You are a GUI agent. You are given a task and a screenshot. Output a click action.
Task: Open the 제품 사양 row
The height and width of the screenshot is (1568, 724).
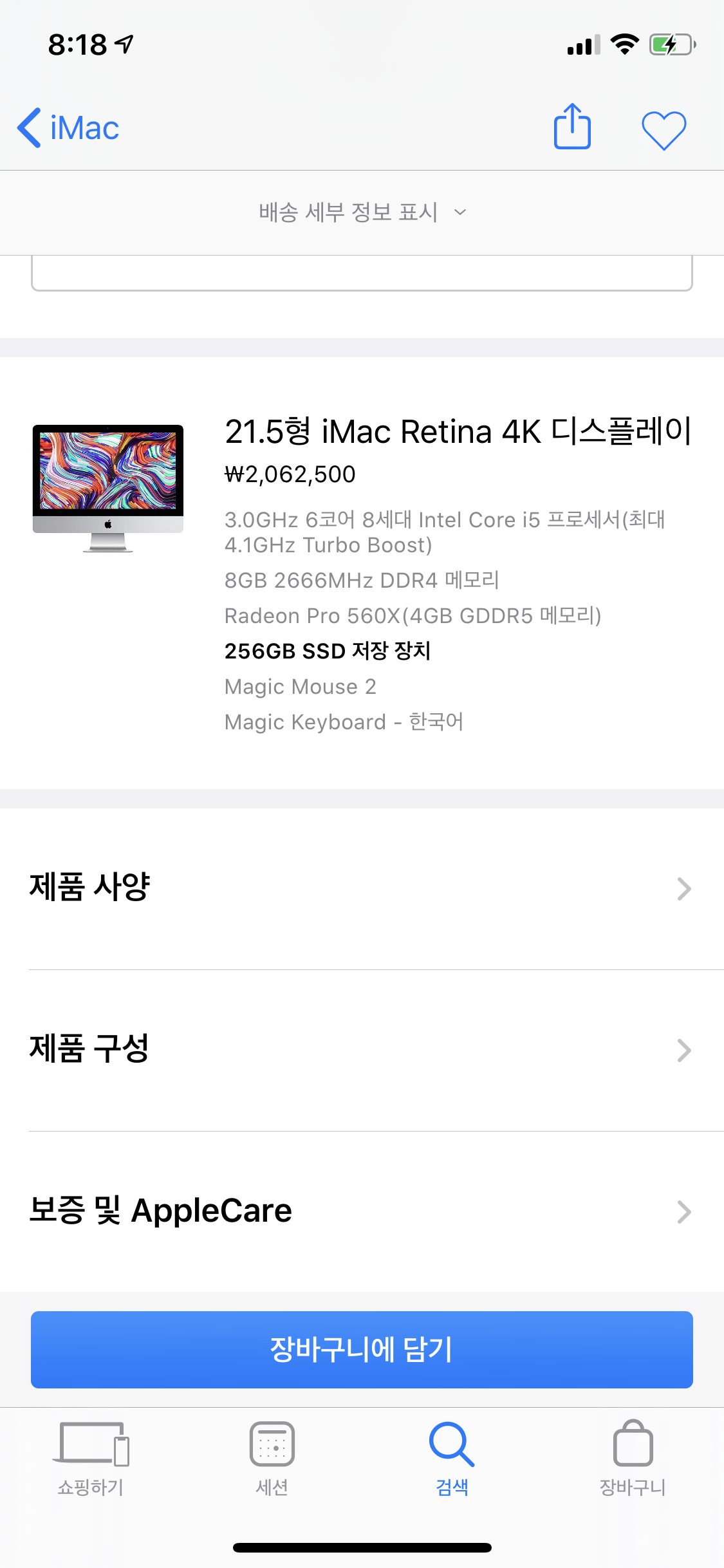362,888
